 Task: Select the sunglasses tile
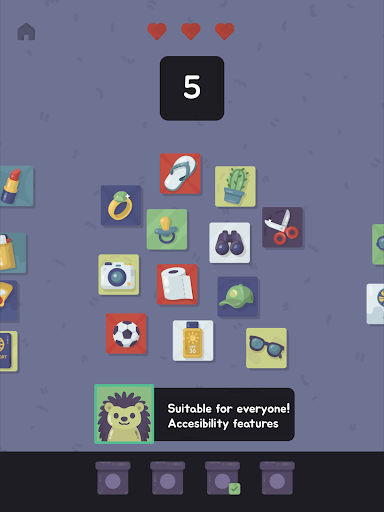[266, 348]
